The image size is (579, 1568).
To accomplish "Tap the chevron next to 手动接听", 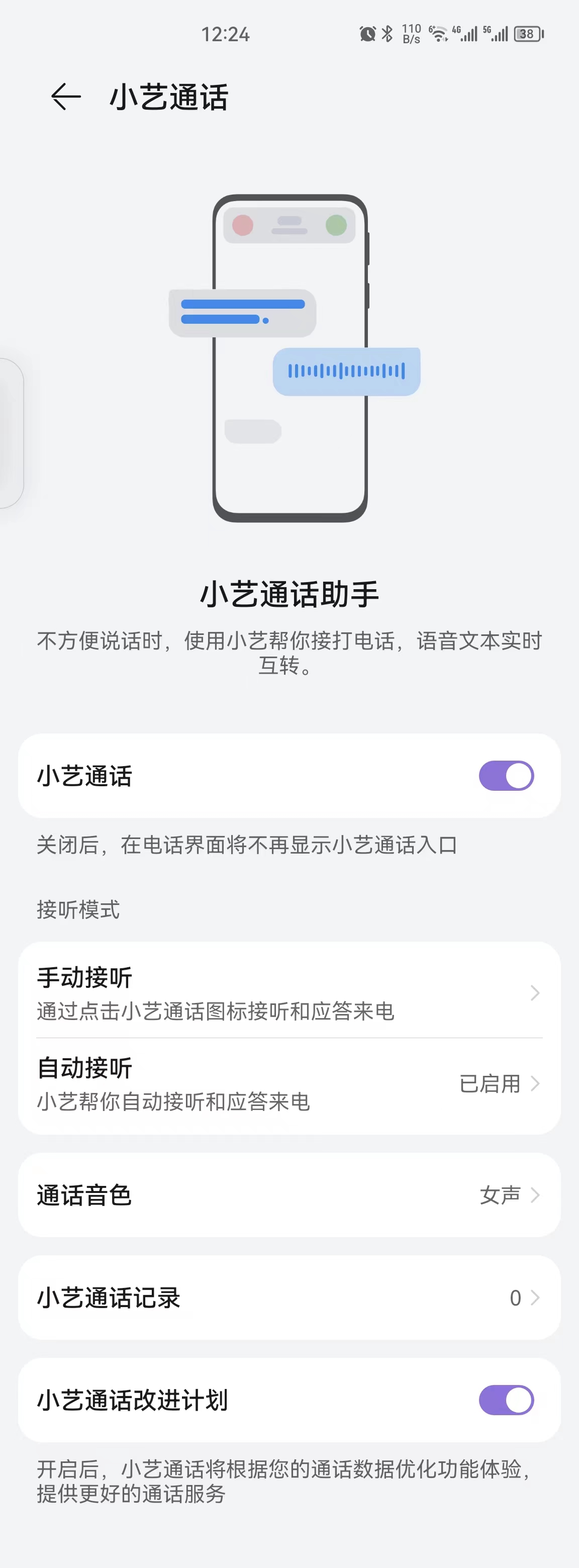I will (536, 993).
